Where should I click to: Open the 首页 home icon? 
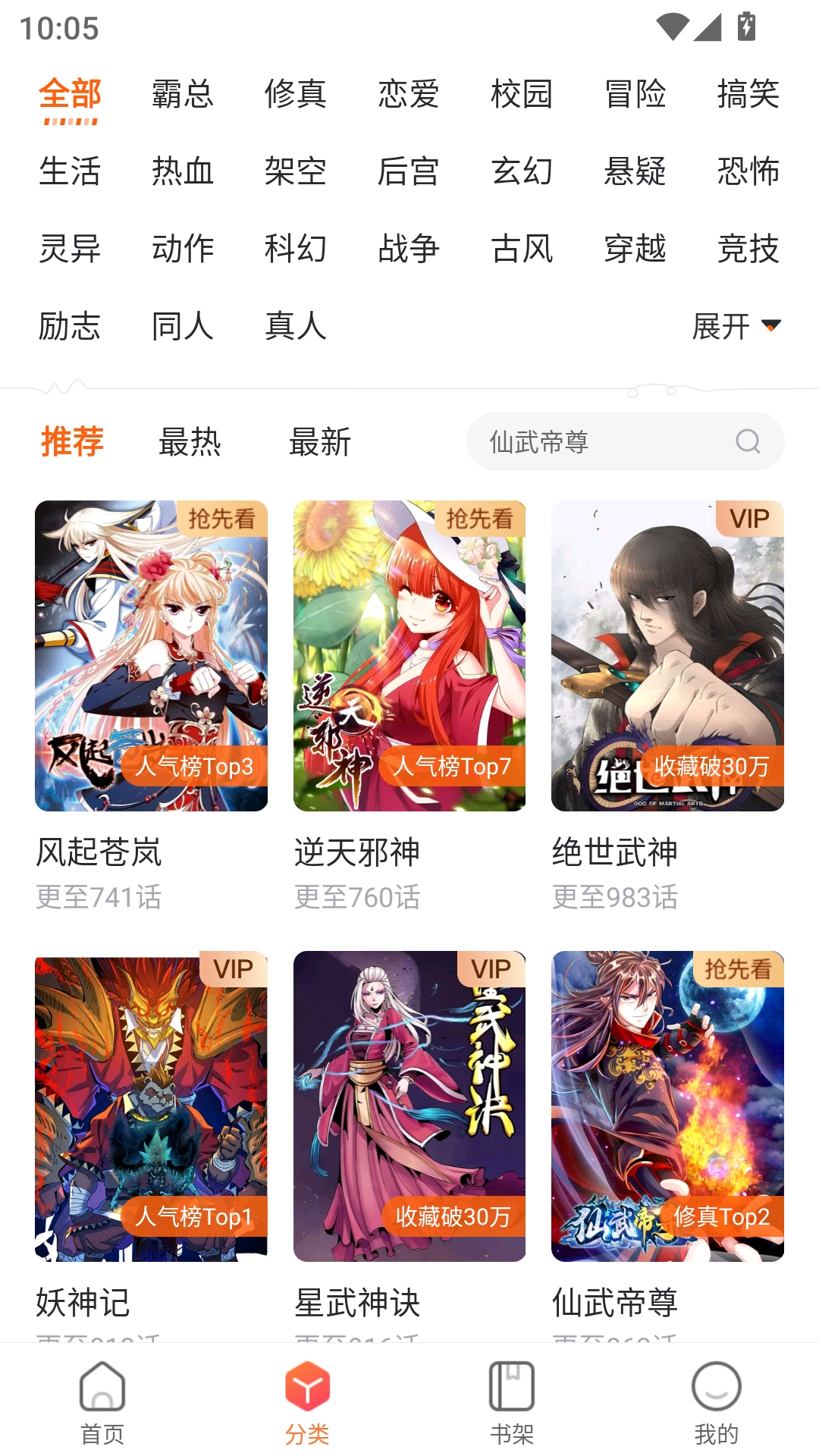102,1399
